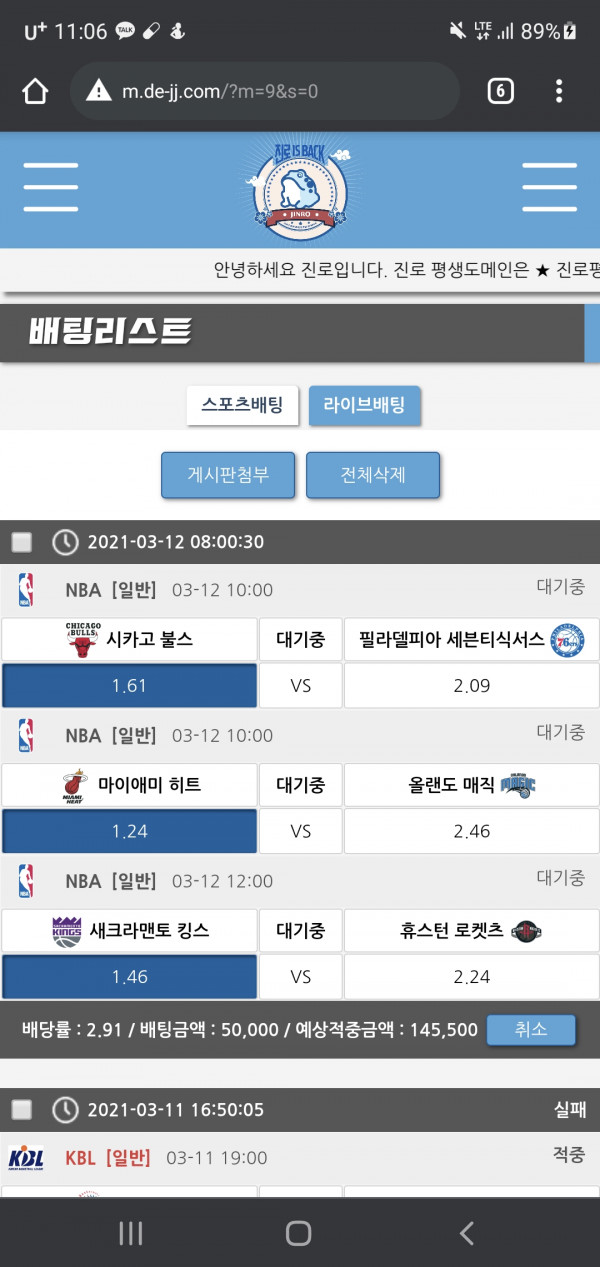
Task: Tap the 게시판첨부 button
Action: pos(228,474)
